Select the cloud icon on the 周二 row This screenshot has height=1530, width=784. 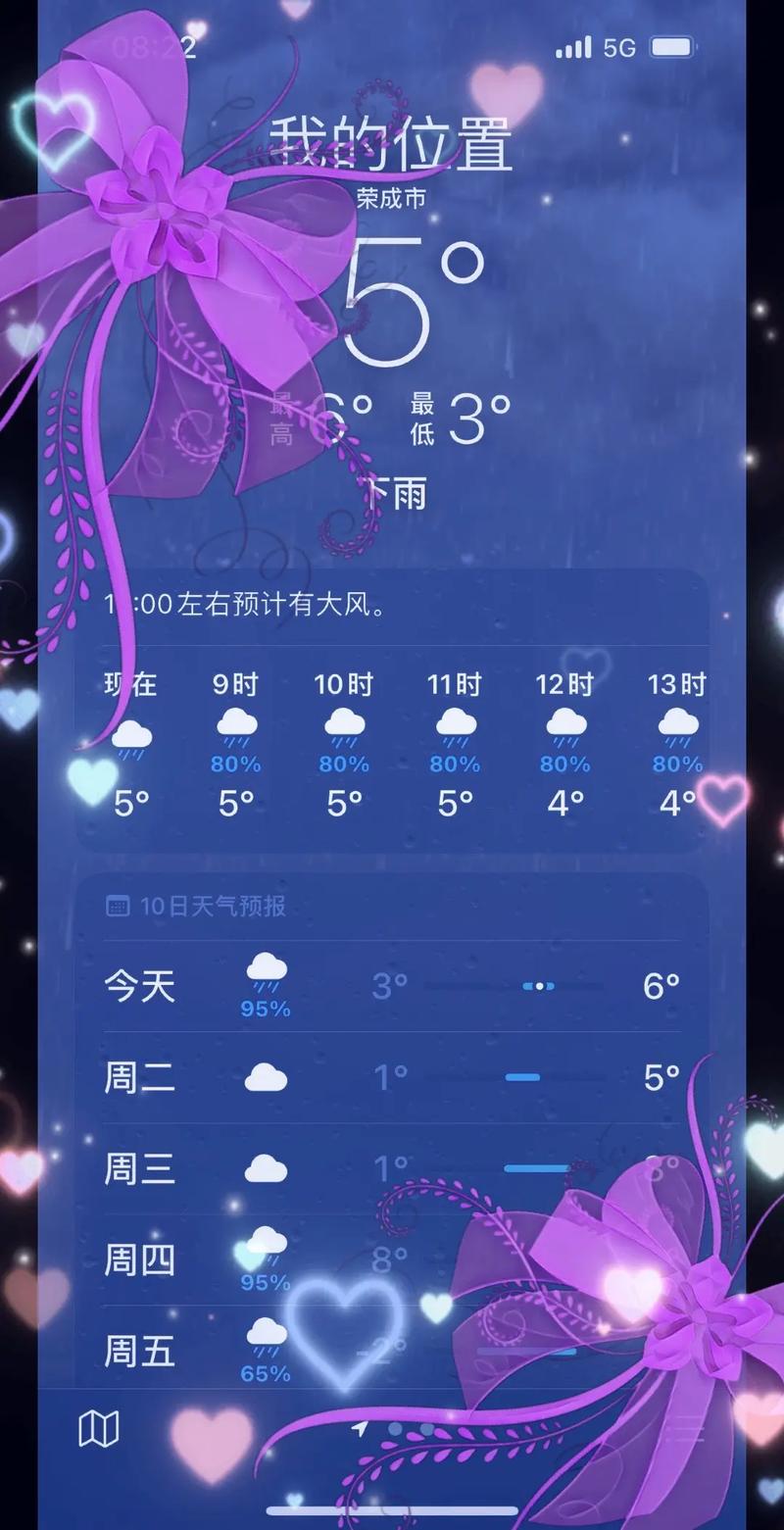(x=265, y=1076)
